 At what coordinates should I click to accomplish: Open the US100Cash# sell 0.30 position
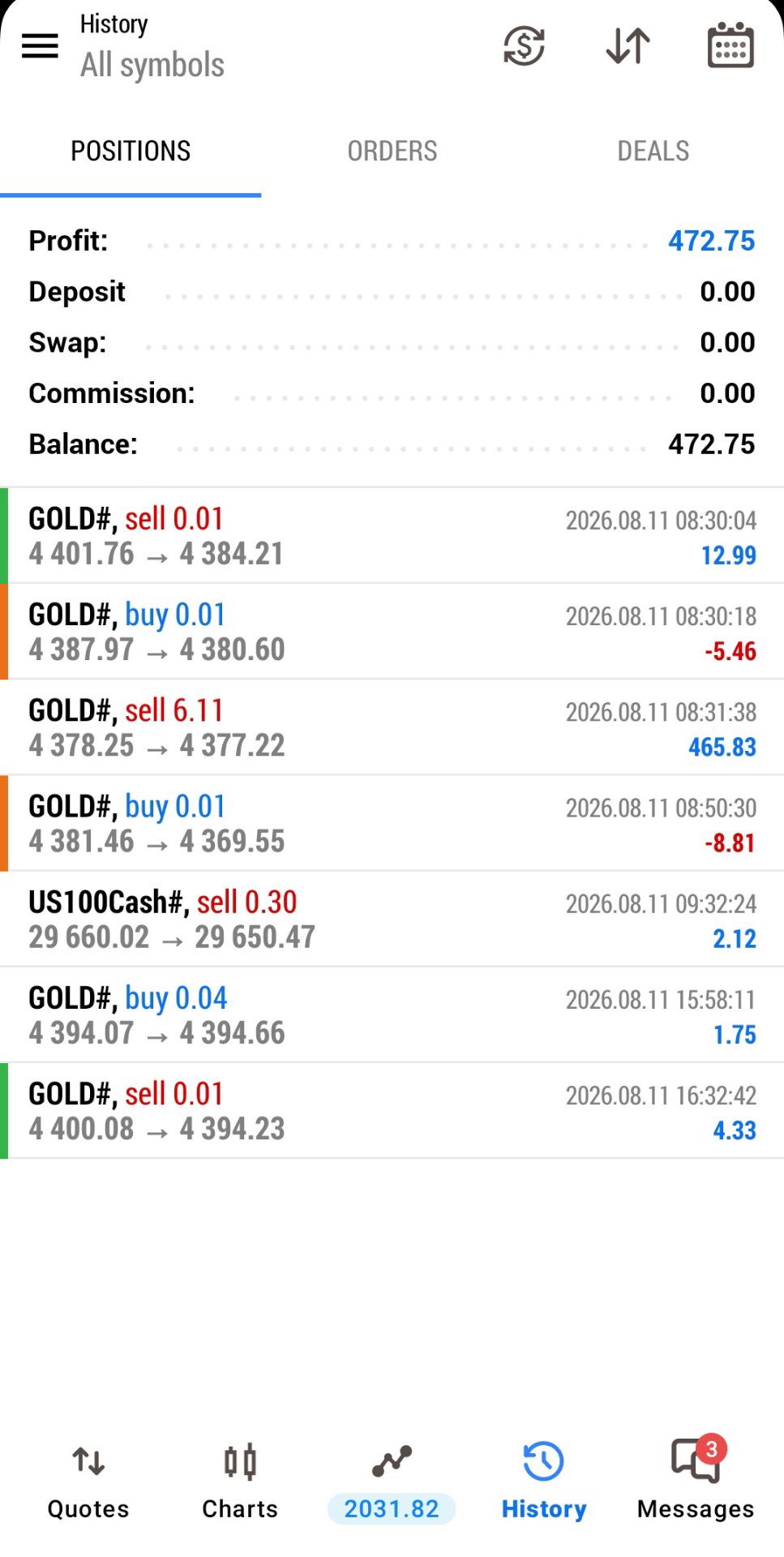392,919
